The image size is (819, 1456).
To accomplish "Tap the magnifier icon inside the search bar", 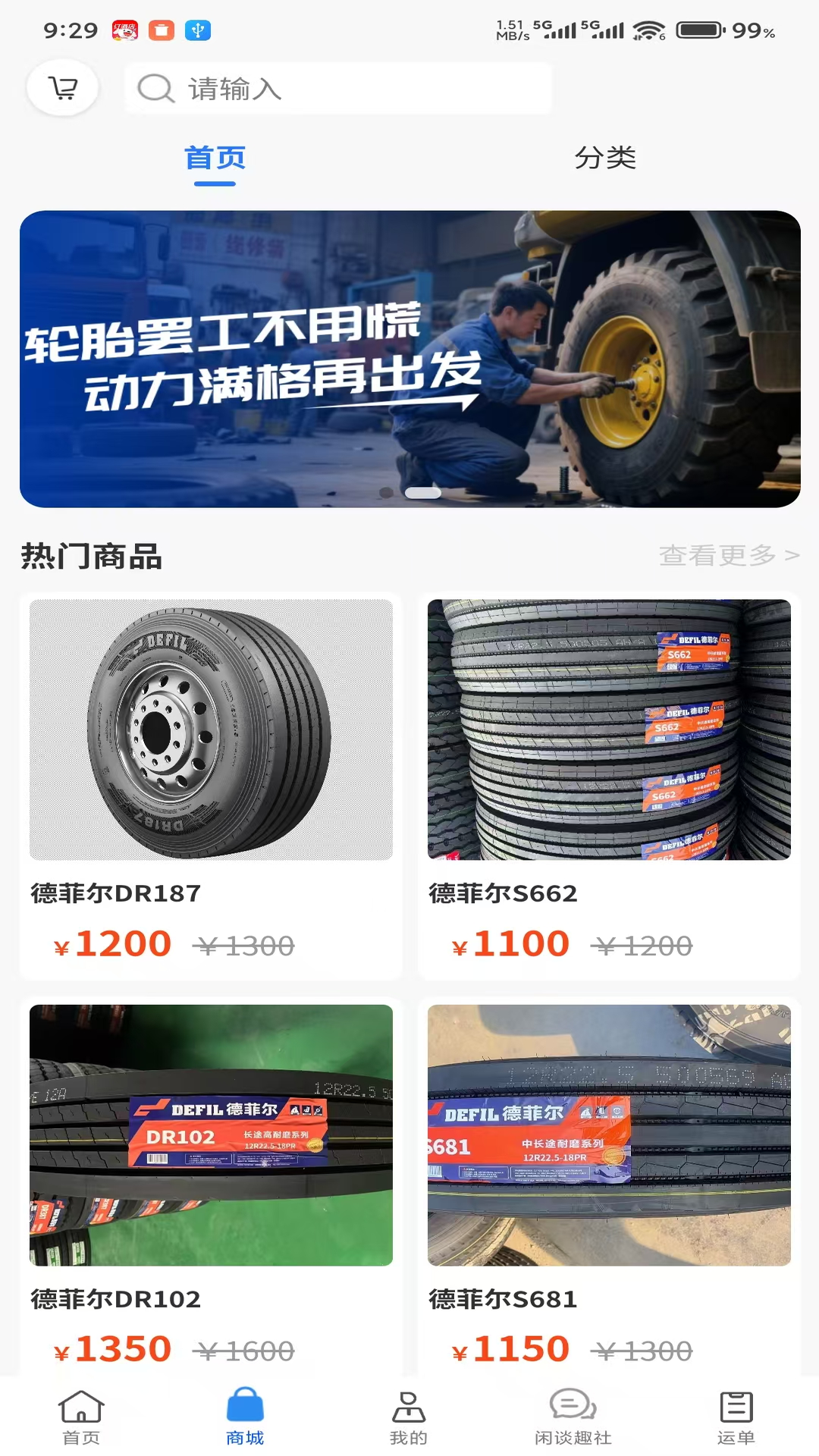I will tap(155, 89).
